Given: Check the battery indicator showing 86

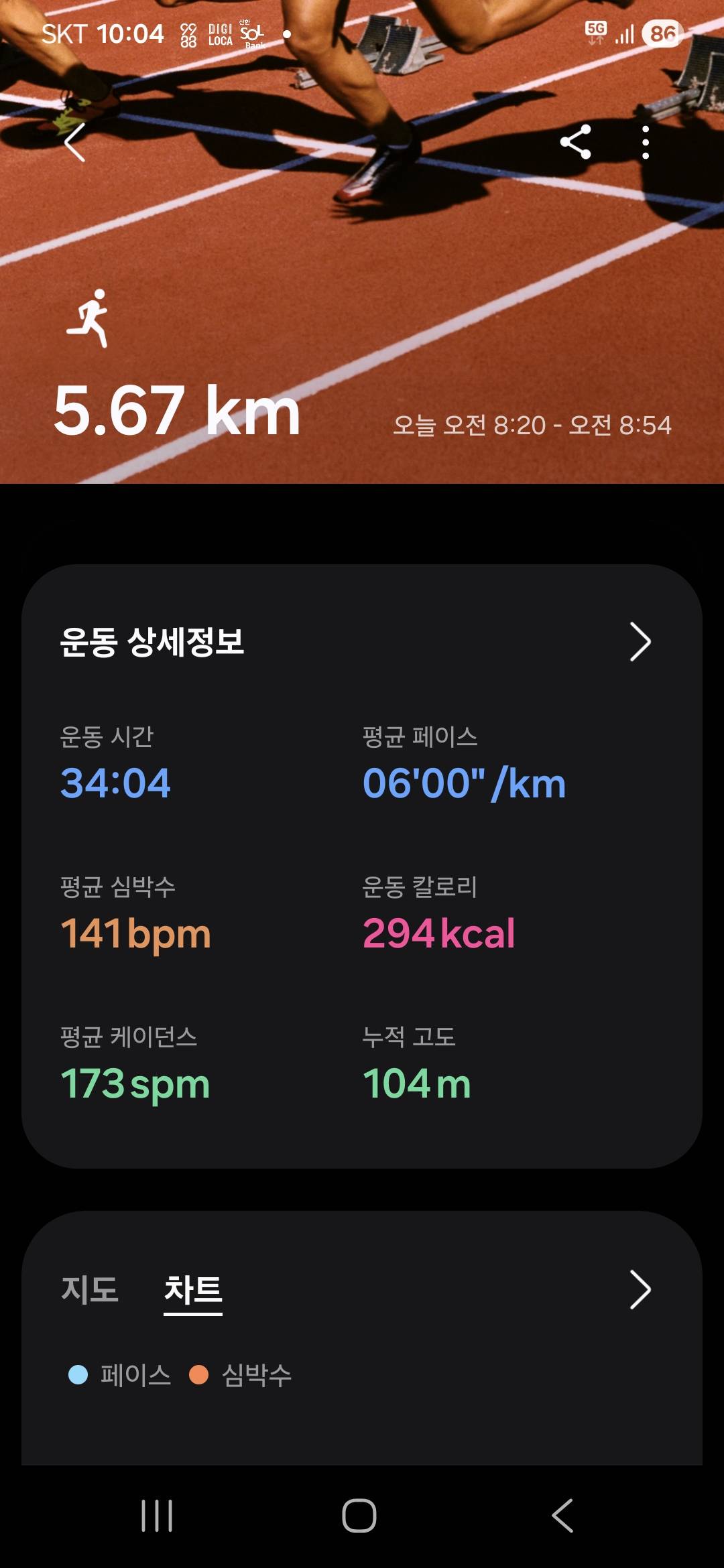Looking at the screenshot, I should click(662, 33).
